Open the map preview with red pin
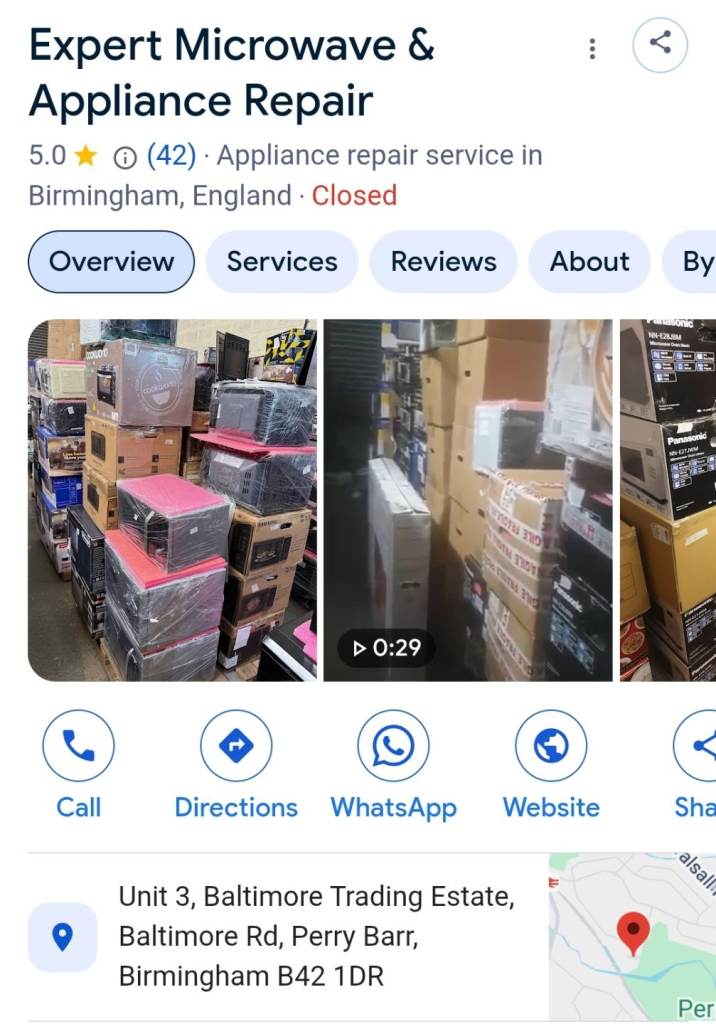 click(x=632, y=937)
